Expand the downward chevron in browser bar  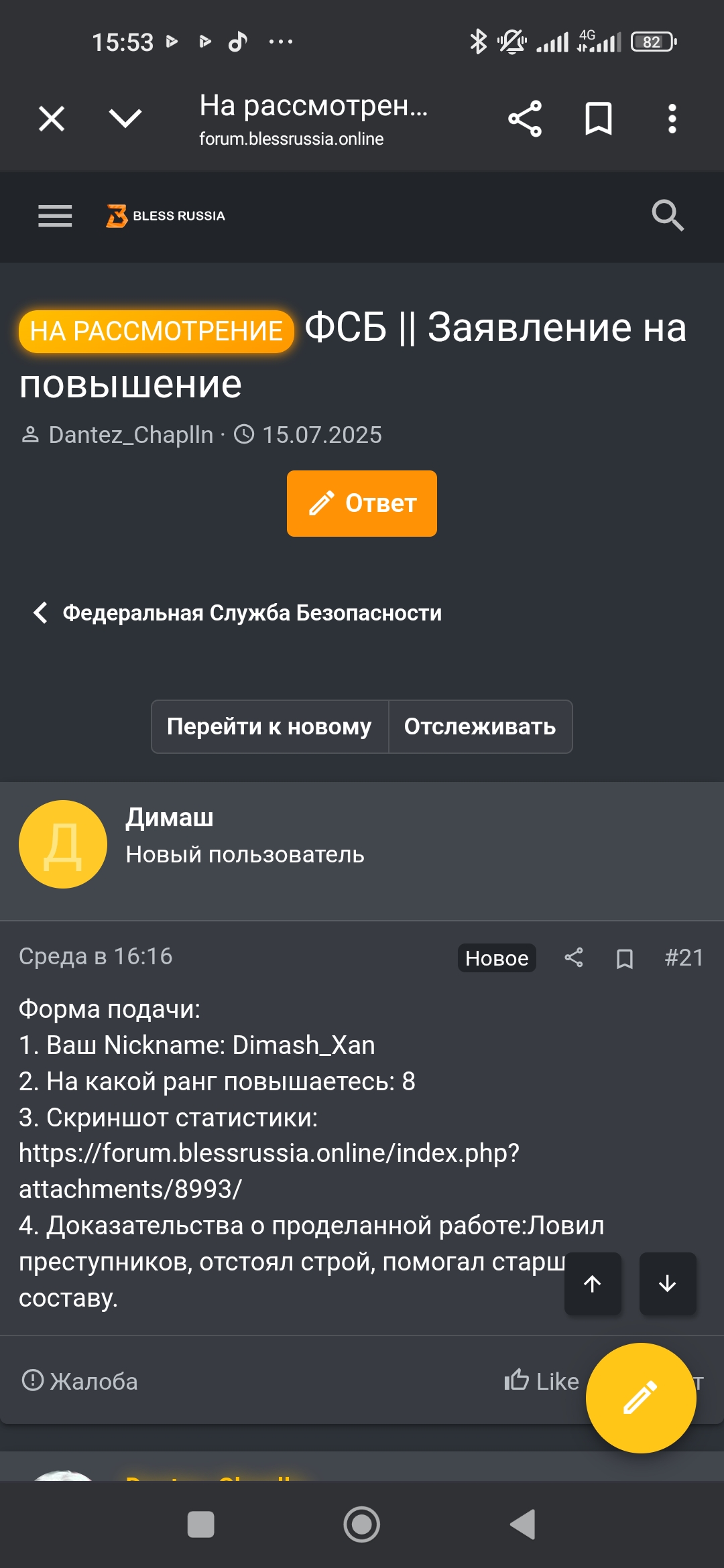pos(125,119)
